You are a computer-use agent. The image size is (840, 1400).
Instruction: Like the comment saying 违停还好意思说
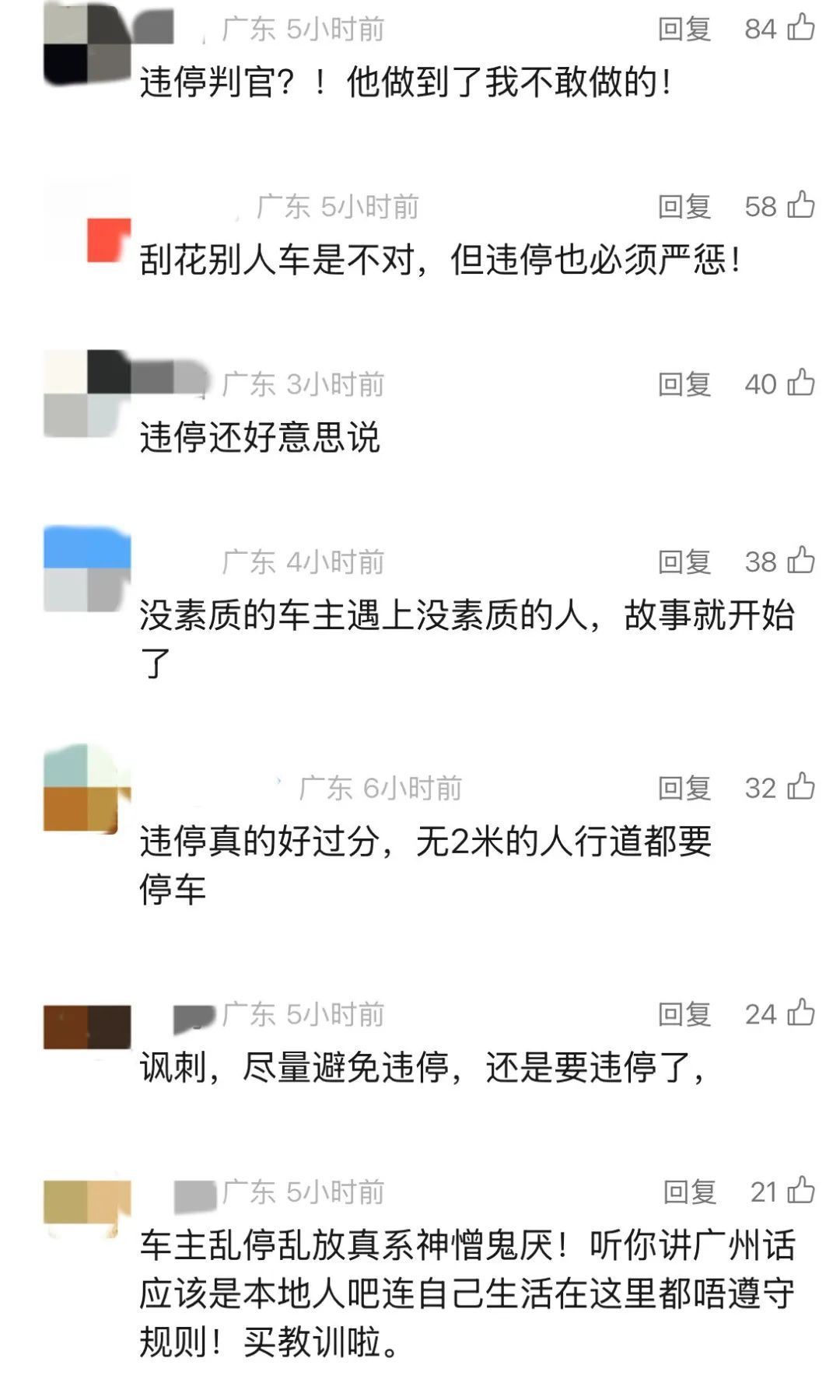pyautogui.click(x=800, y=381)
